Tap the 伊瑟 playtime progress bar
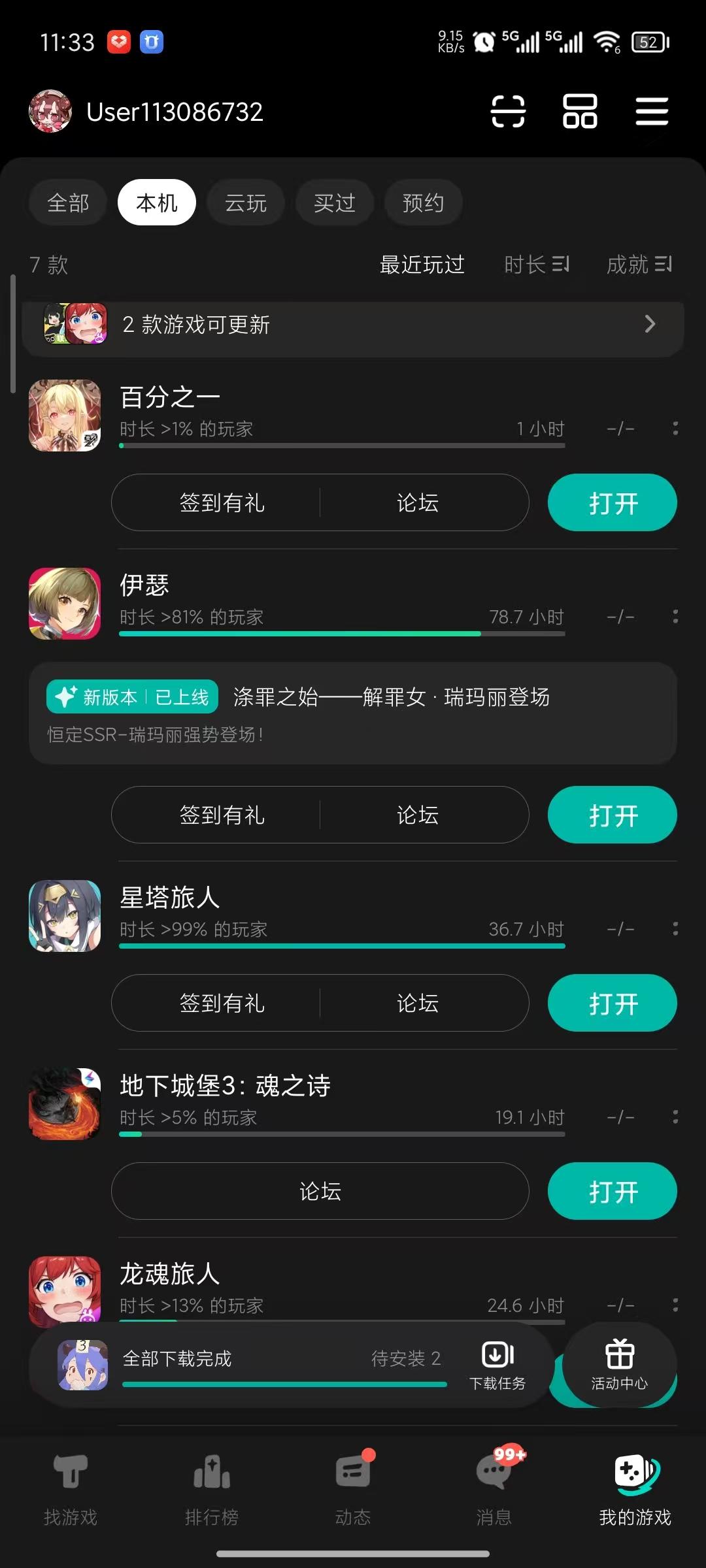 tap(340, 633)
